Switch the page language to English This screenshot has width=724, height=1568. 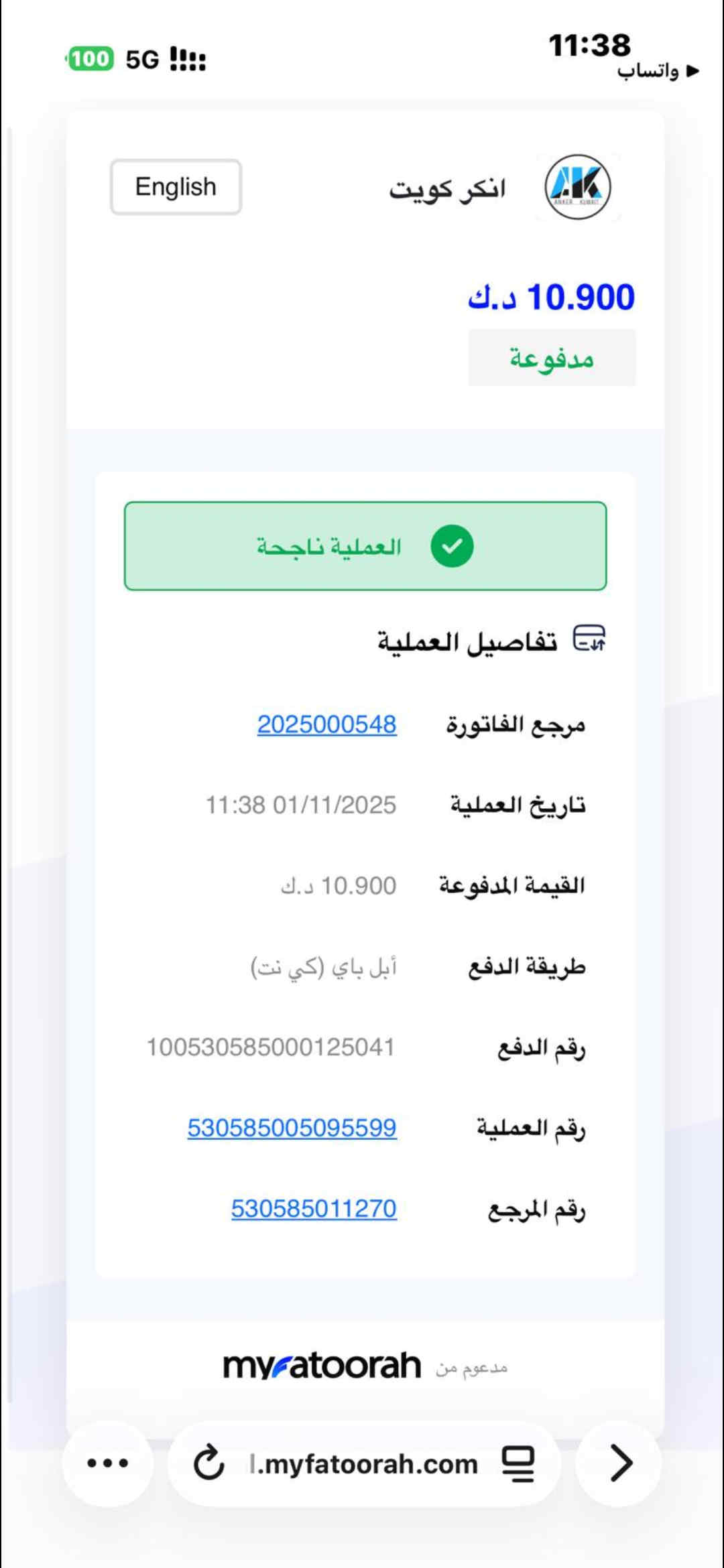coord(176,187)
